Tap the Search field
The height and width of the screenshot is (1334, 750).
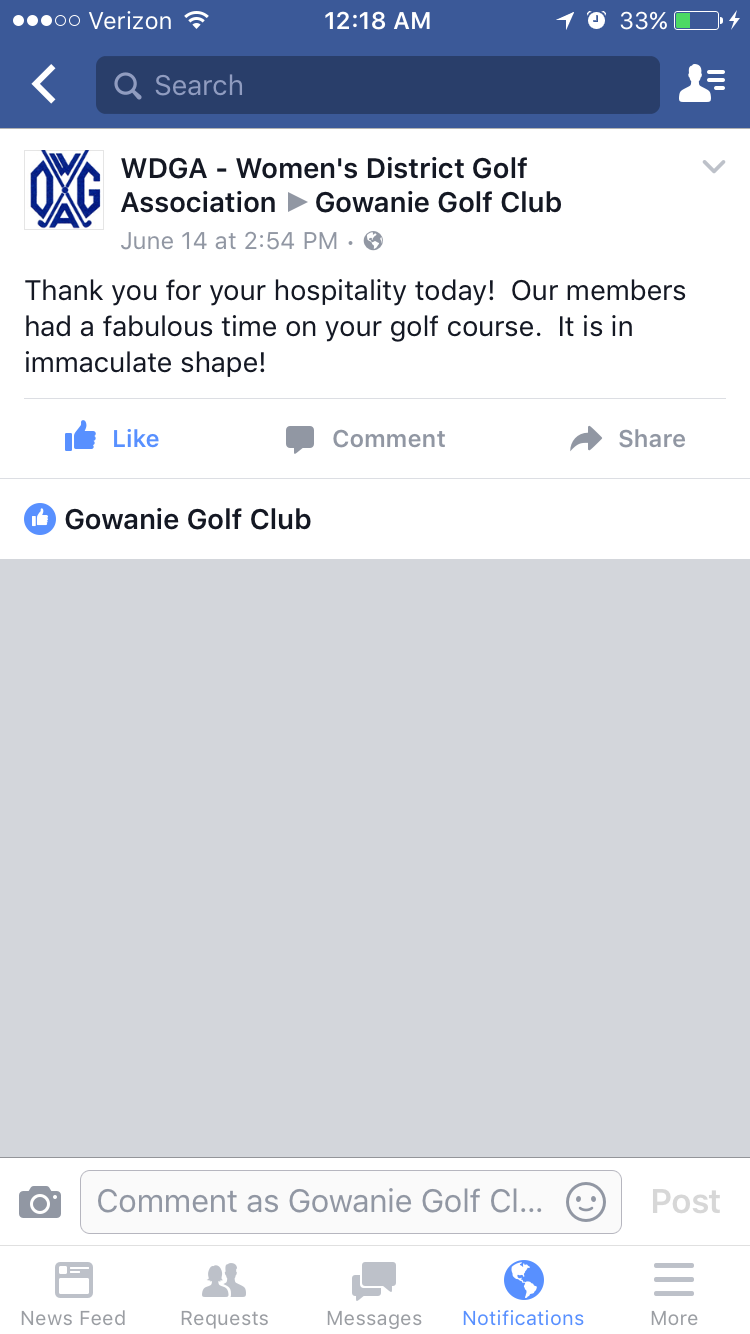pyautogui.click(x=378, y=85)
